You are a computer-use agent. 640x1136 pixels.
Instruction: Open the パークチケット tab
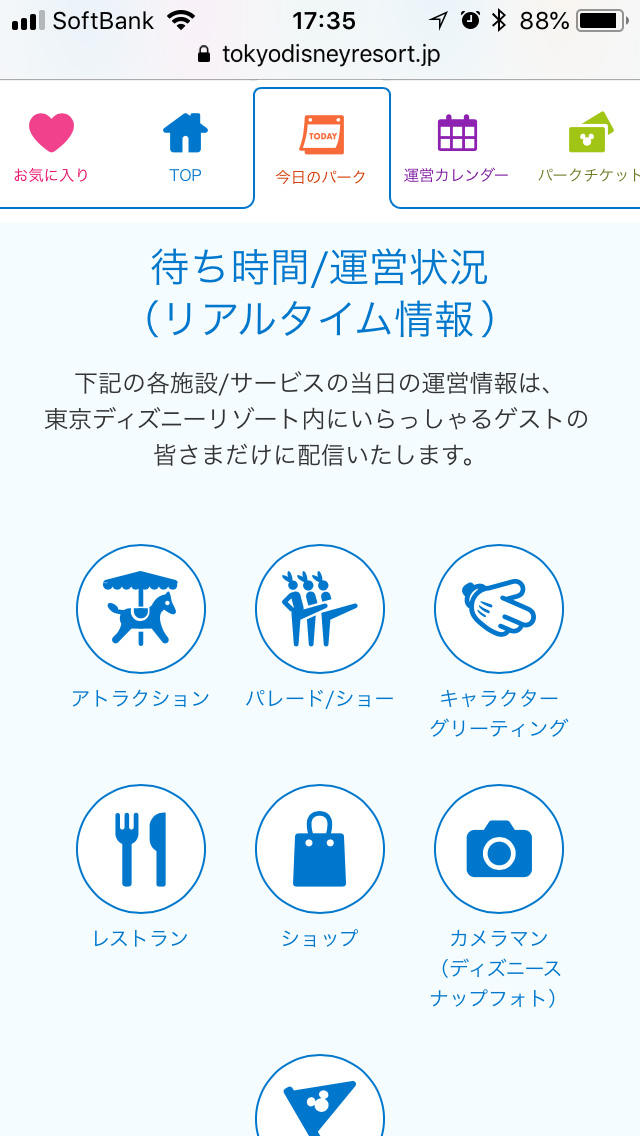pyautogui.click(x=590, y=147)
